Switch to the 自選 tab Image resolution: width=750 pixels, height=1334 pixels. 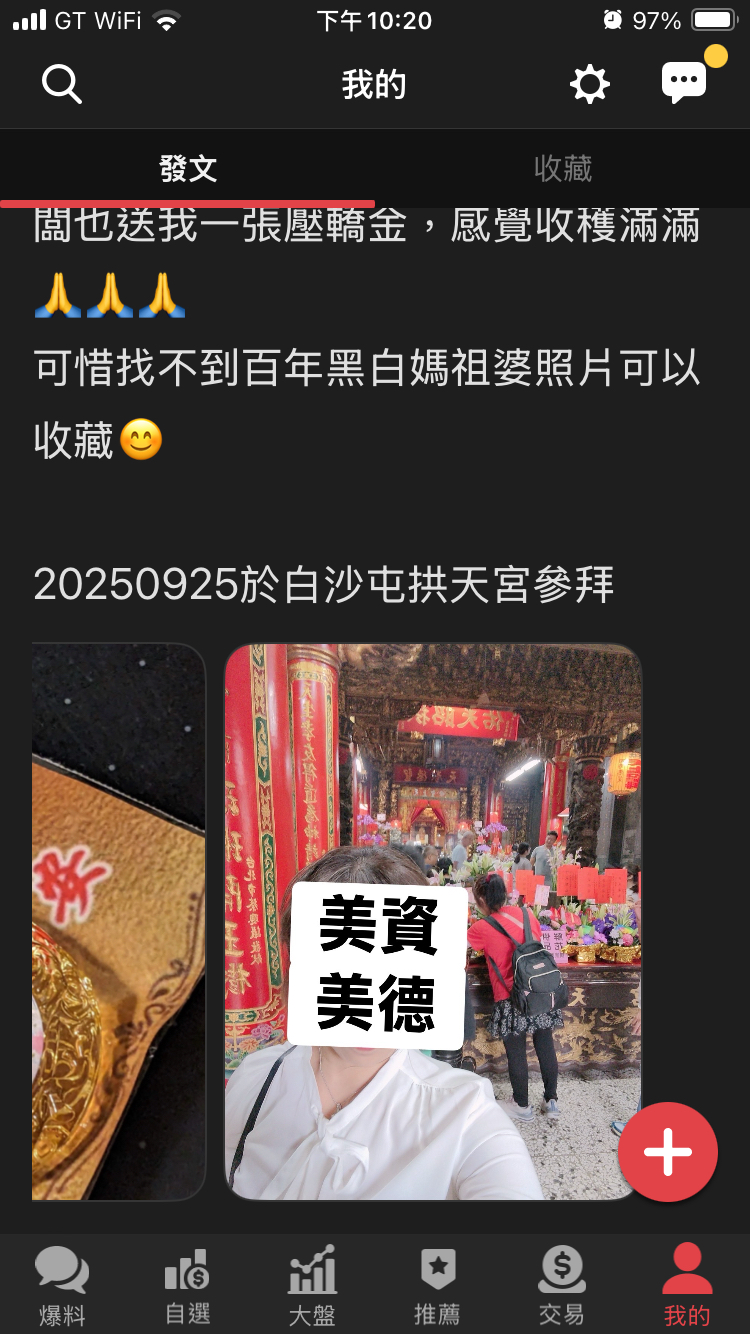(187, 1286)
